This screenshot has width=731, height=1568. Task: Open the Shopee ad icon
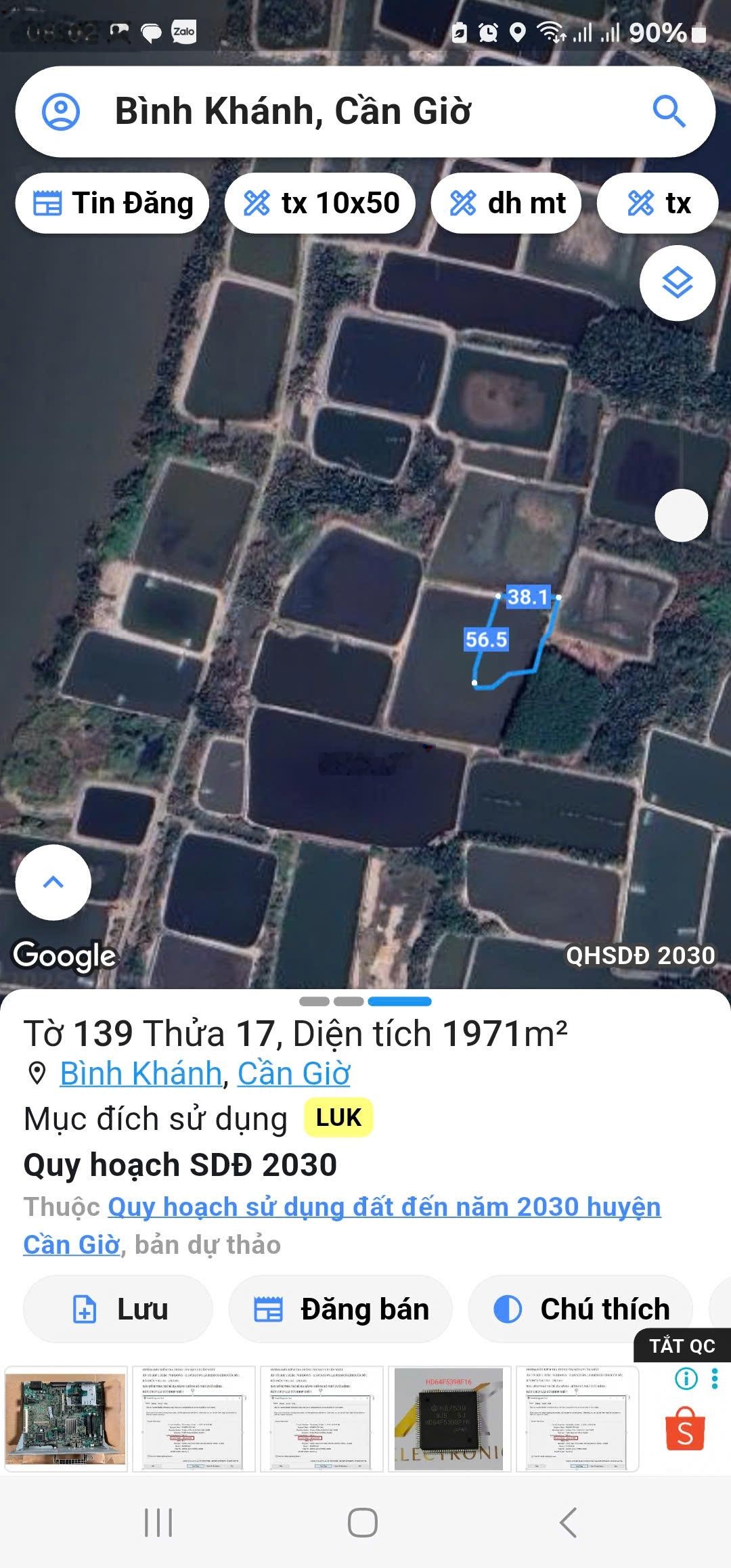685,1430
